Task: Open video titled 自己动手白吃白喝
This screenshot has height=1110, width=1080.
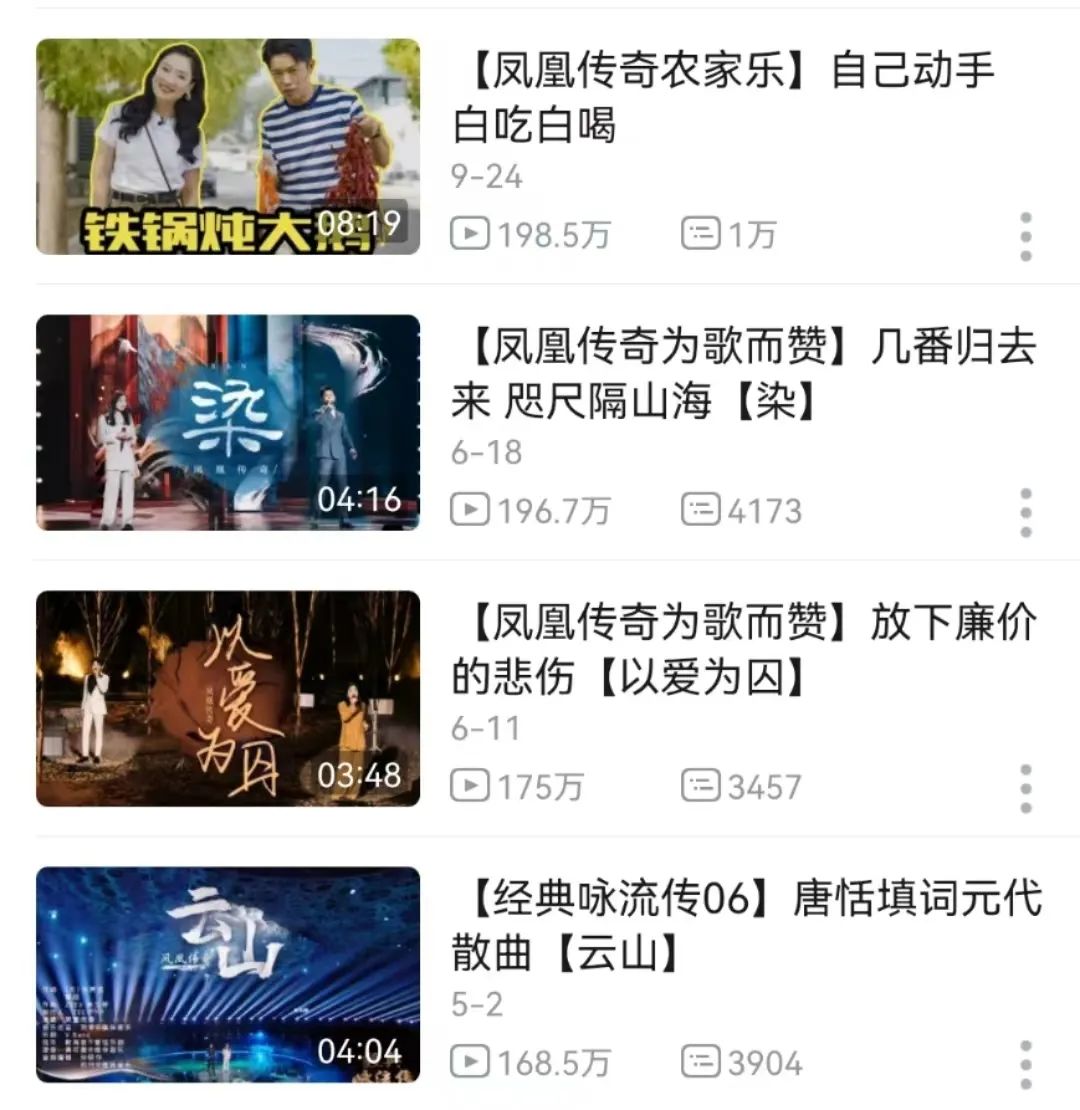Action: 722,99
